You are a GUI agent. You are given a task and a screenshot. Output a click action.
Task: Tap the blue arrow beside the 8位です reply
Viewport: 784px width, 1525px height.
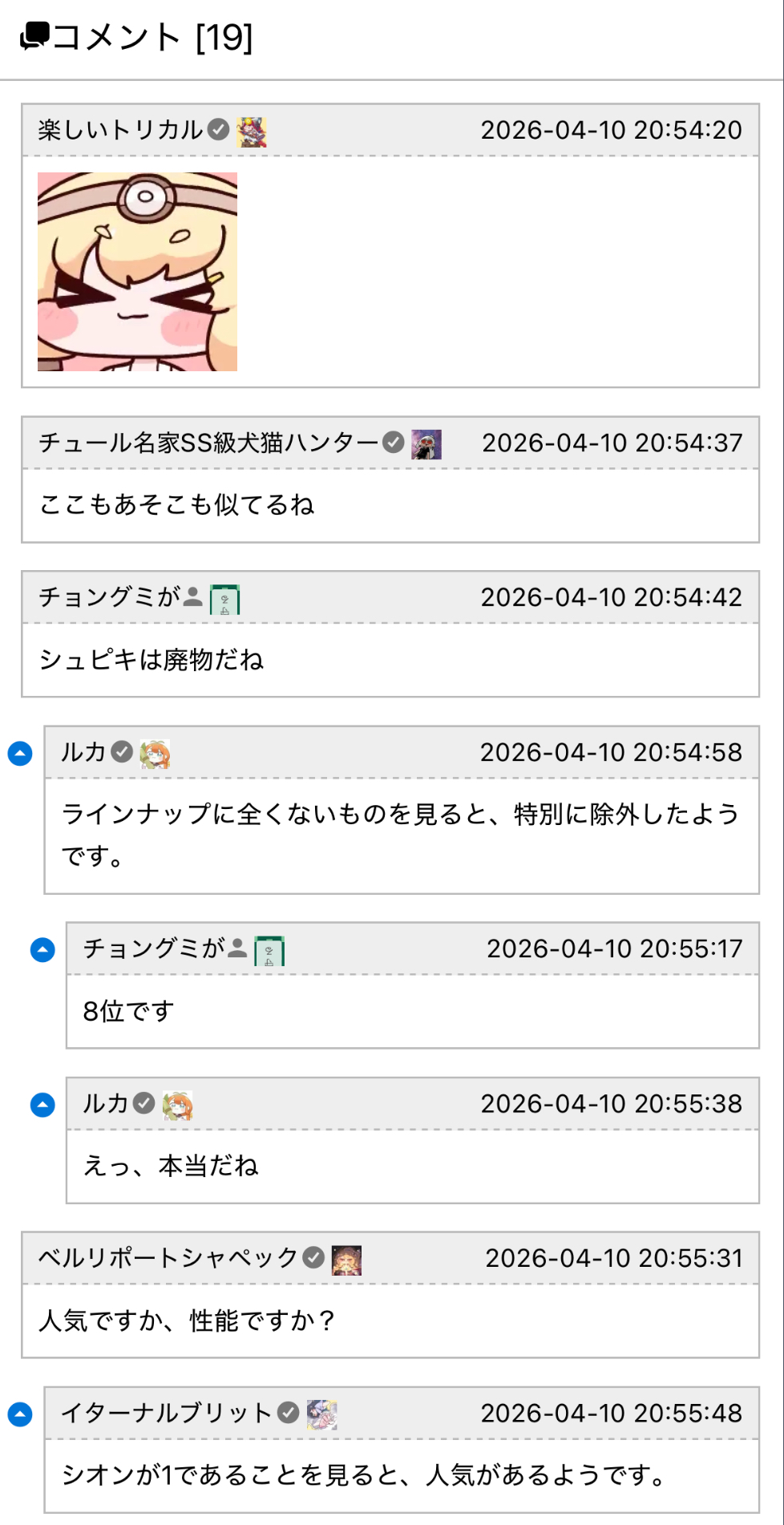(x=42, y=950)
